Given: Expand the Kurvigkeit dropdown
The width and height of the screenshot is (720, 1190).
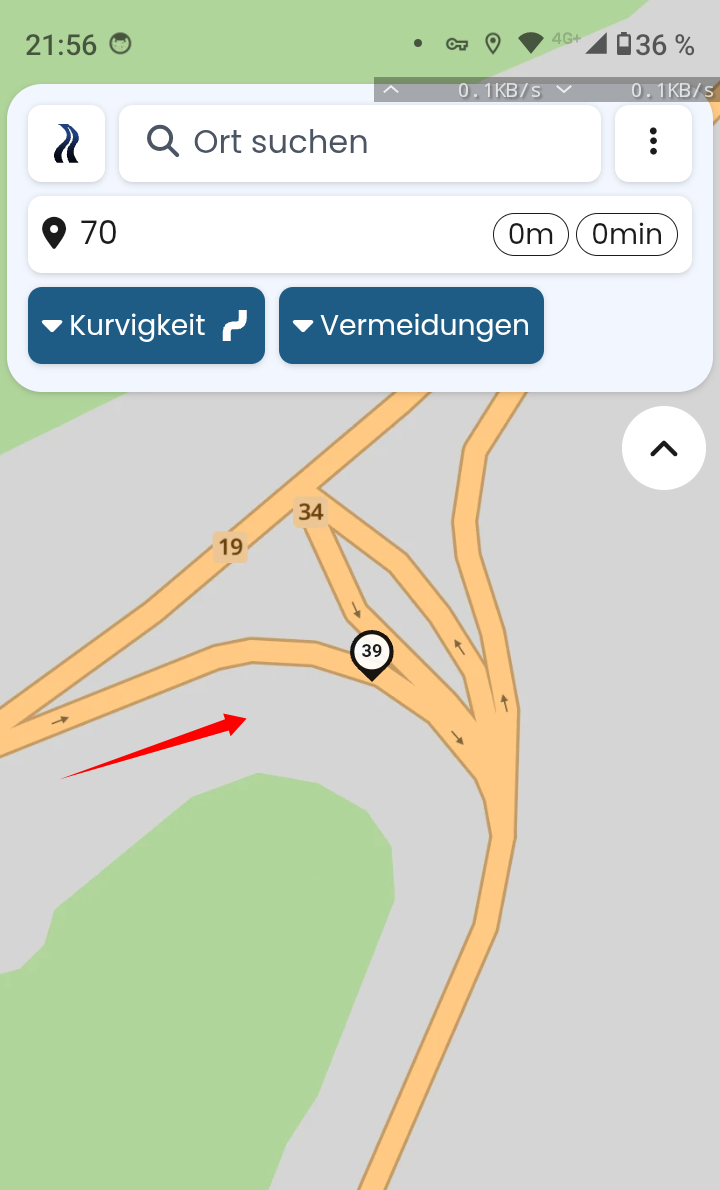Looking at the screenshot, I should coord(146,326).
